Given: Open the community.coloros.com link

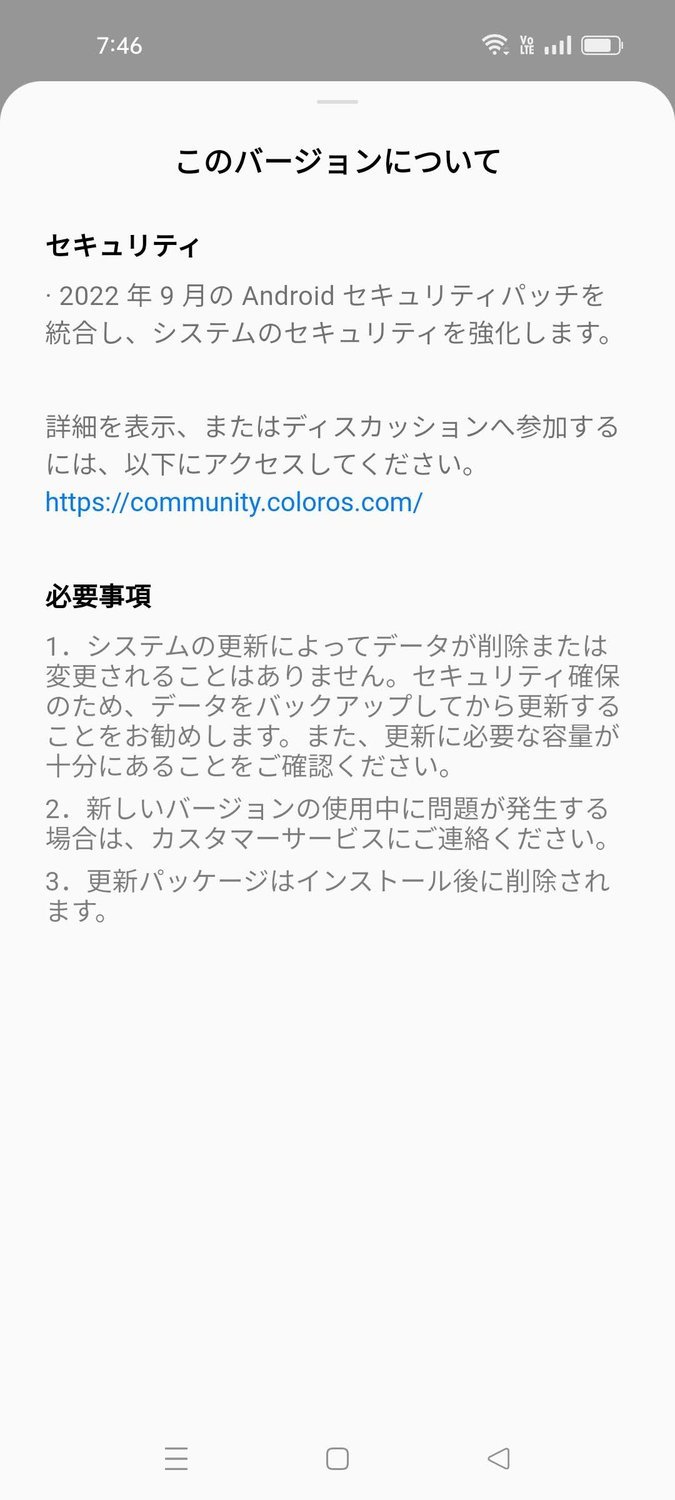Looking at the screenshot, I should (234, 502).
